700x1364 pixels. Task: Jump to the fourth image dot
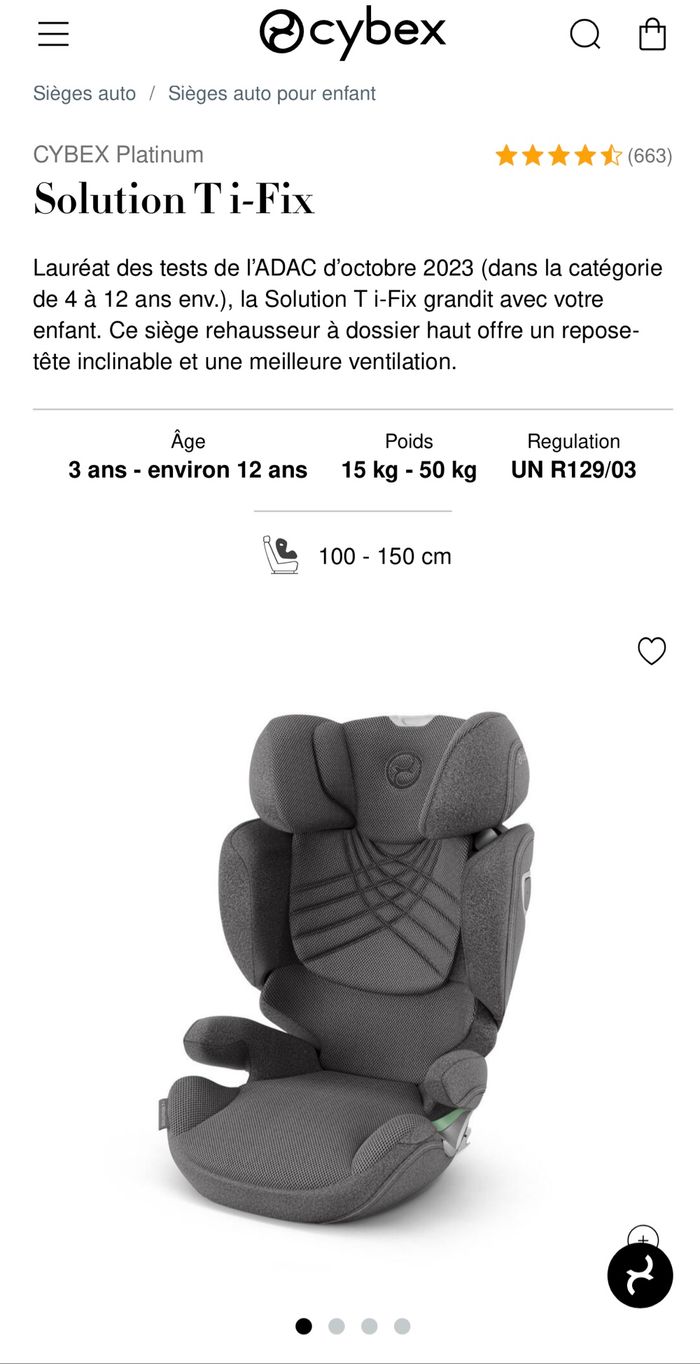point(402,1326)
